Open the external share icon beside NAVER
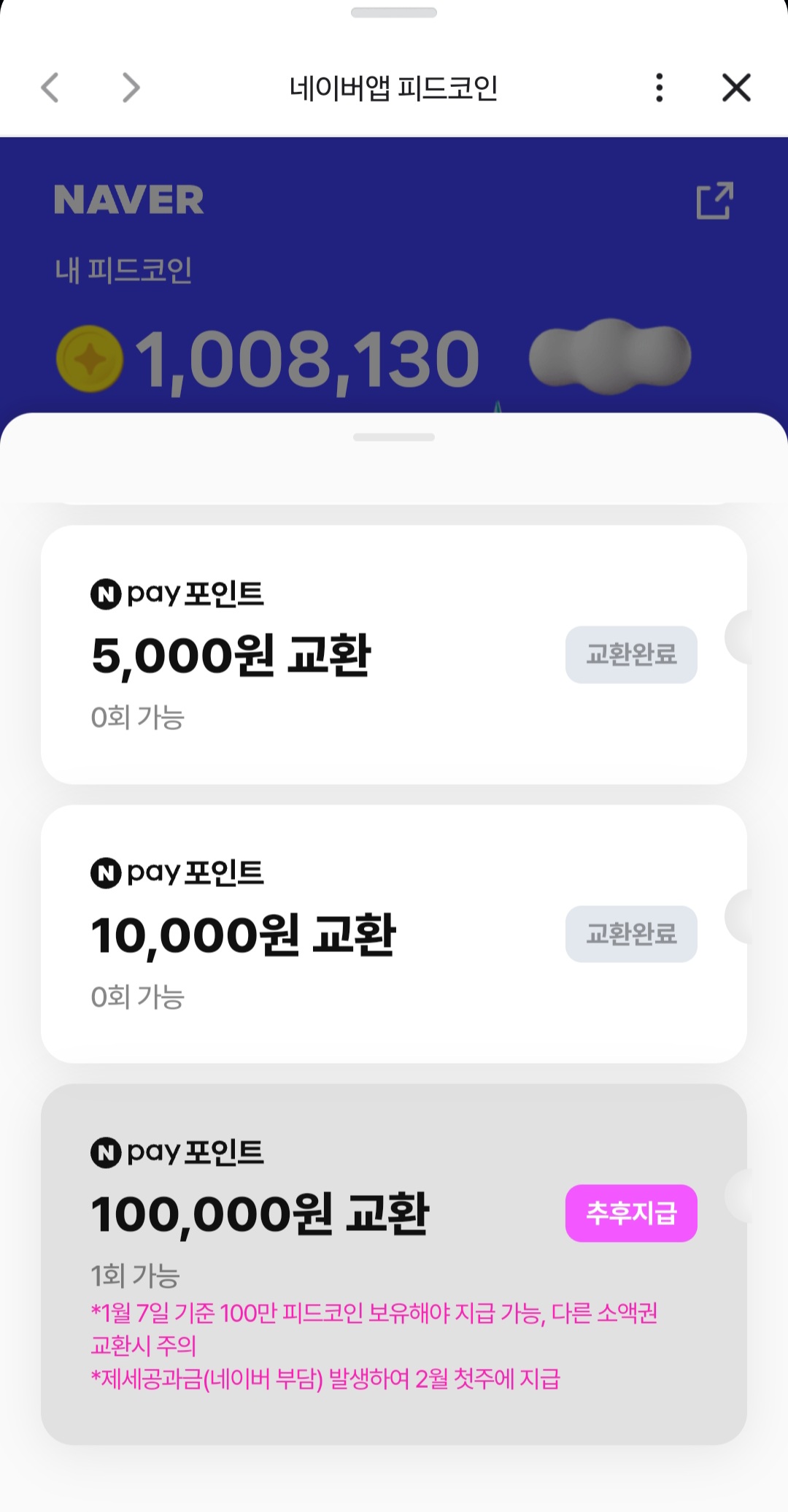The image size is (788, 1512). [x=714, y=201]
